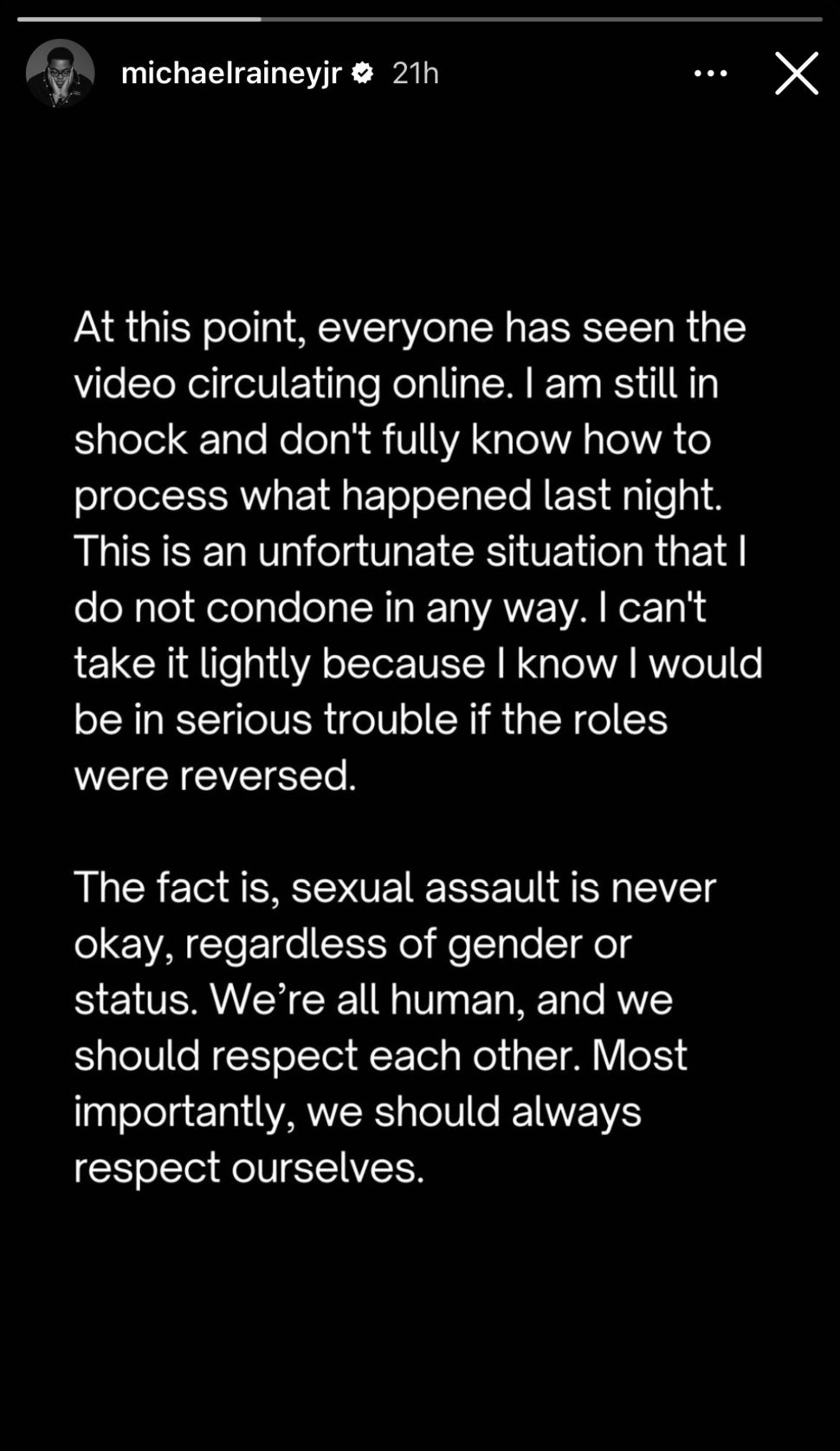The height and width of the screenshot is (1451, 840).
Task: Tap the michaelraineyjr username
Action: point(231,74)
